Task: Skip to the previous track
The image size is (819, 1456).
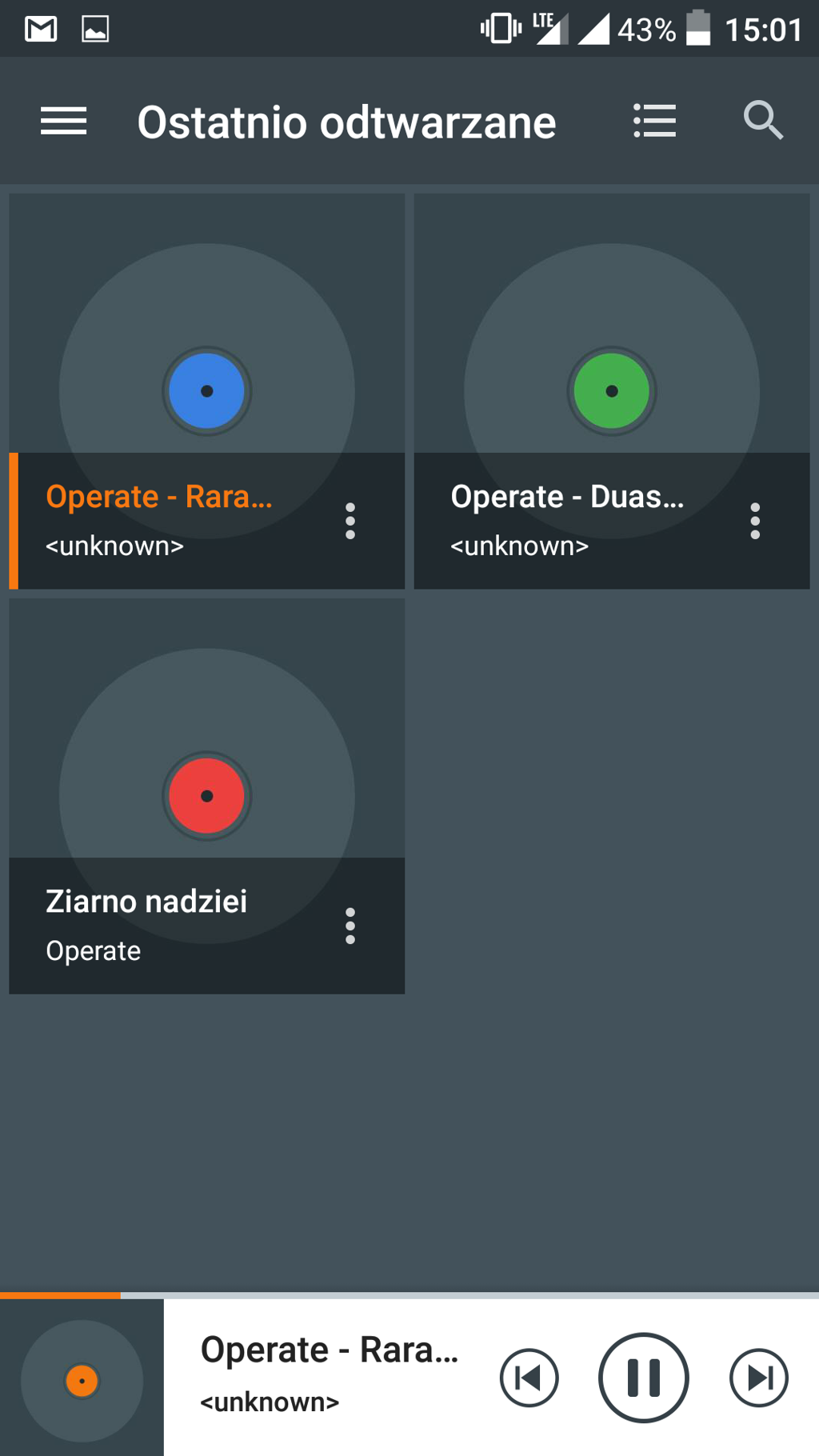Action: (529, 1378)
